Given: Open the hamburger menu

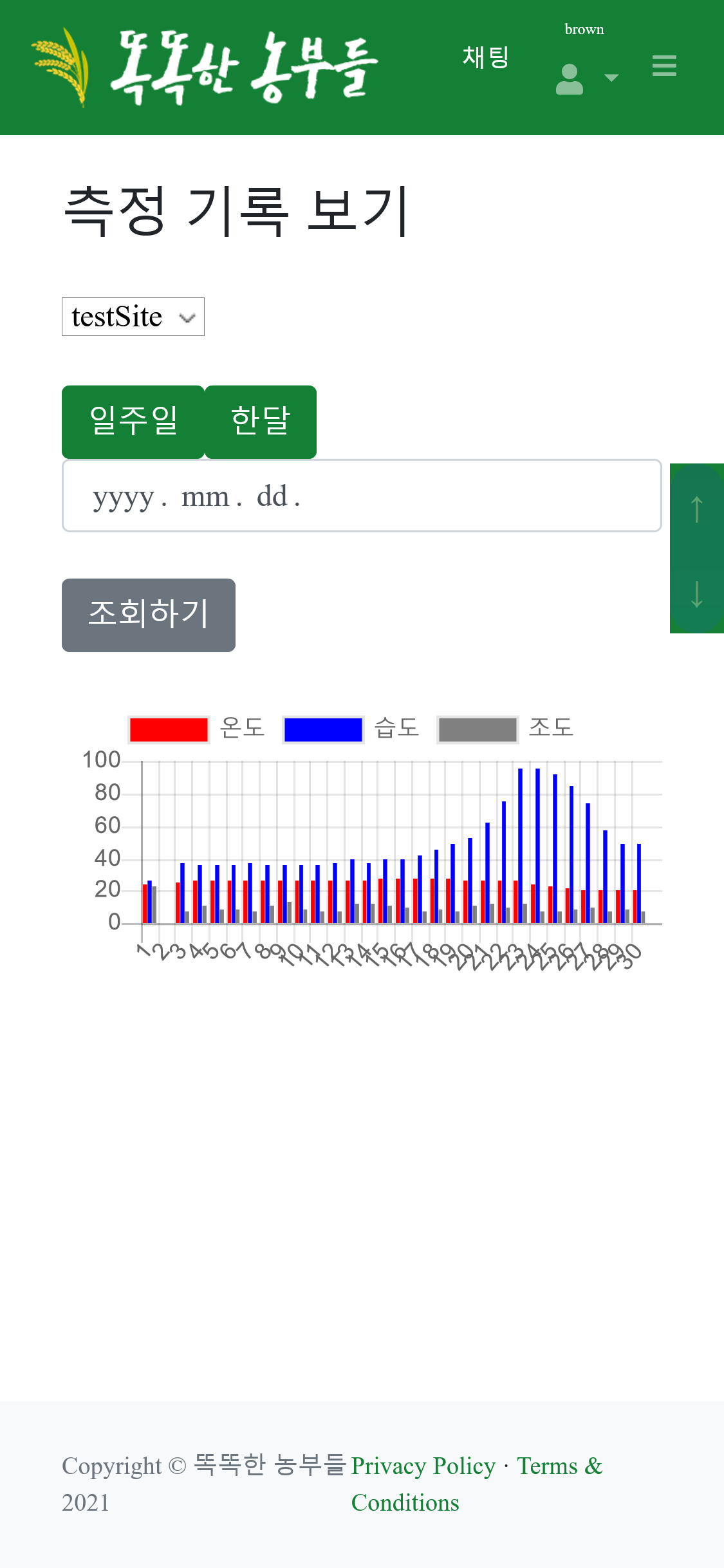Looking at the screenshot, I should pos(664,66).
